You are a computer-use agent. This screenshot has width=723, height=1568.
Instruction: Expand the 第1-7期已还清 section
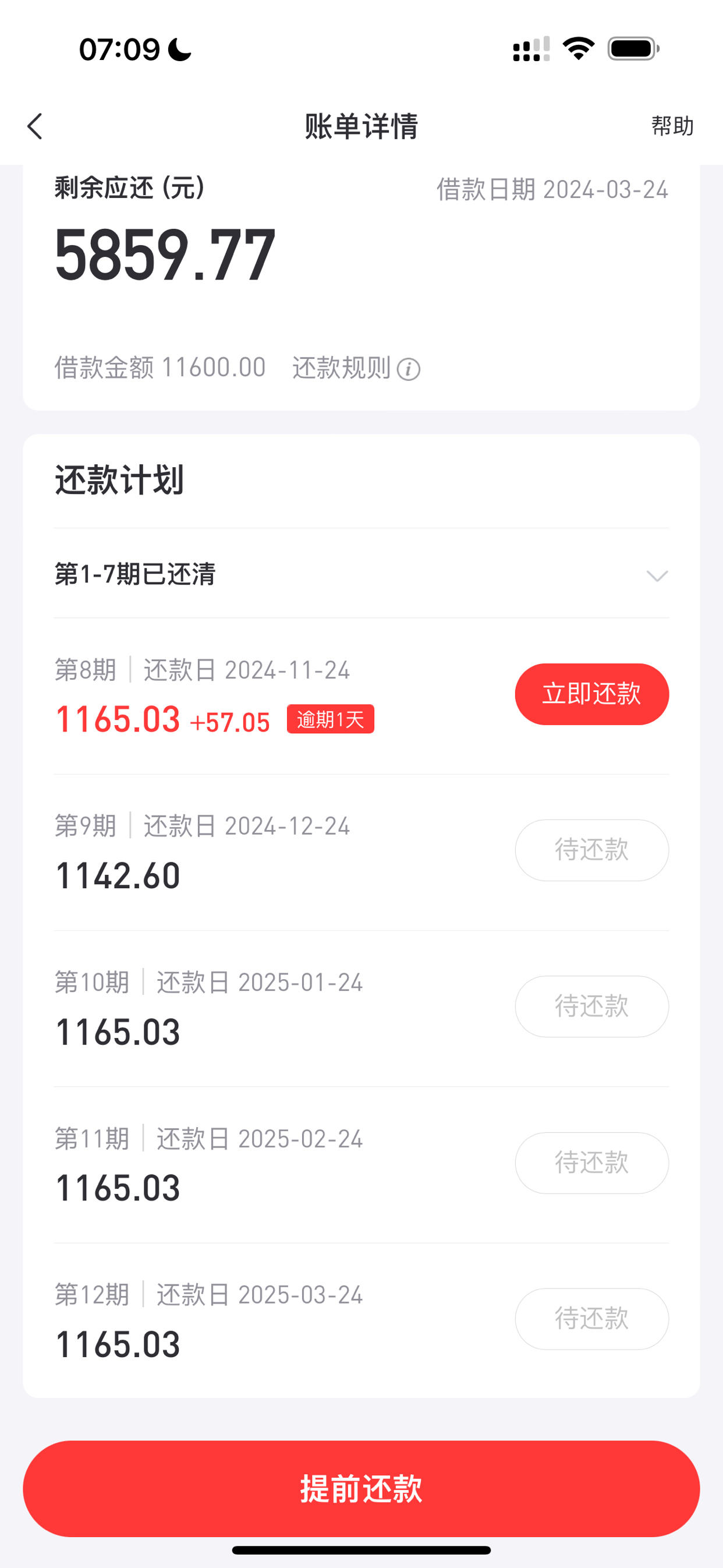pos(361,574)
